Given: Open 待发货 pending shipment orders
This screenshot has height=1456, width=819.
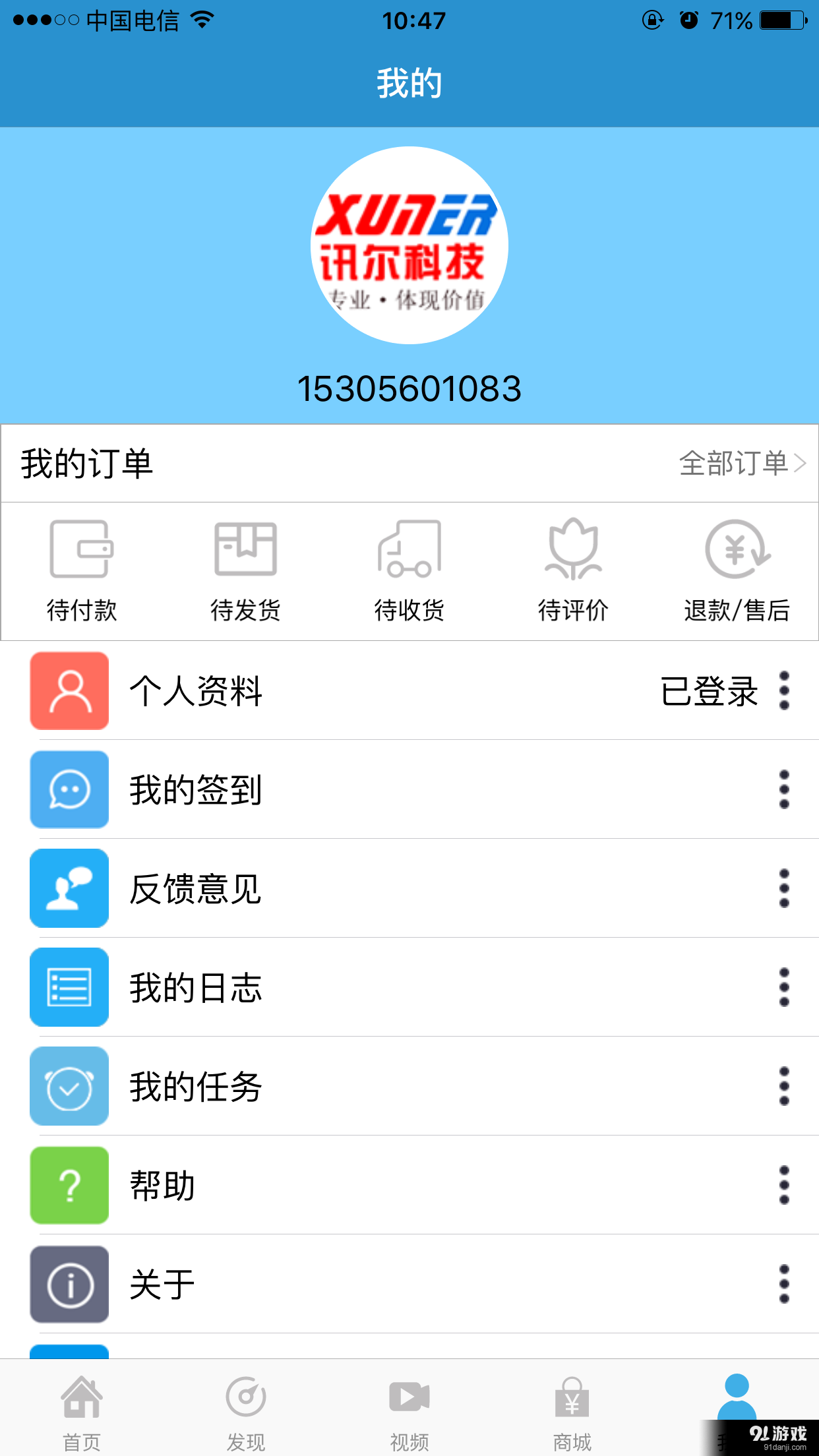Looking at the screenshot, I should 245,549.
